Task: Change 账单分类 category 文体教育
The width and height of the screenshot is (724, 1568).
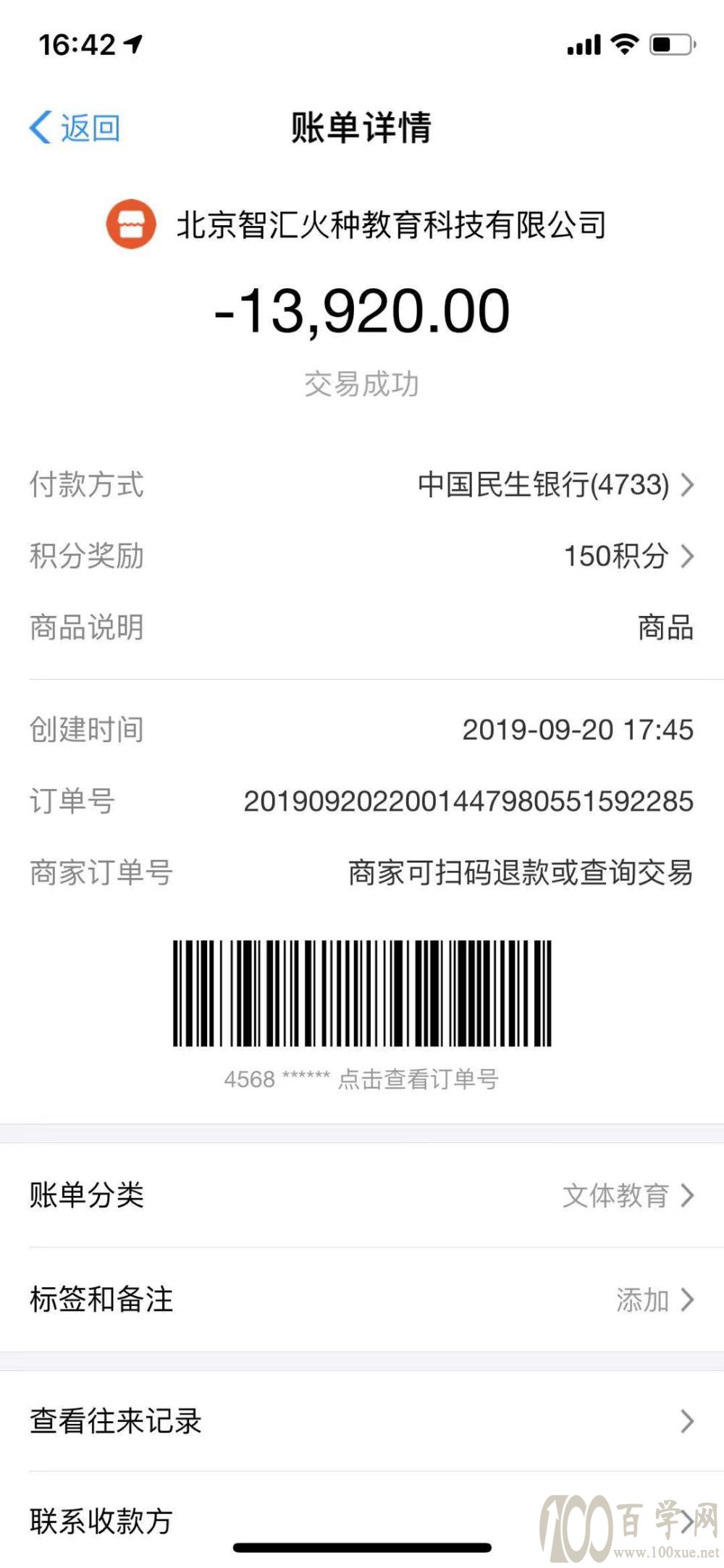Action: click(x=627, y=1195)
